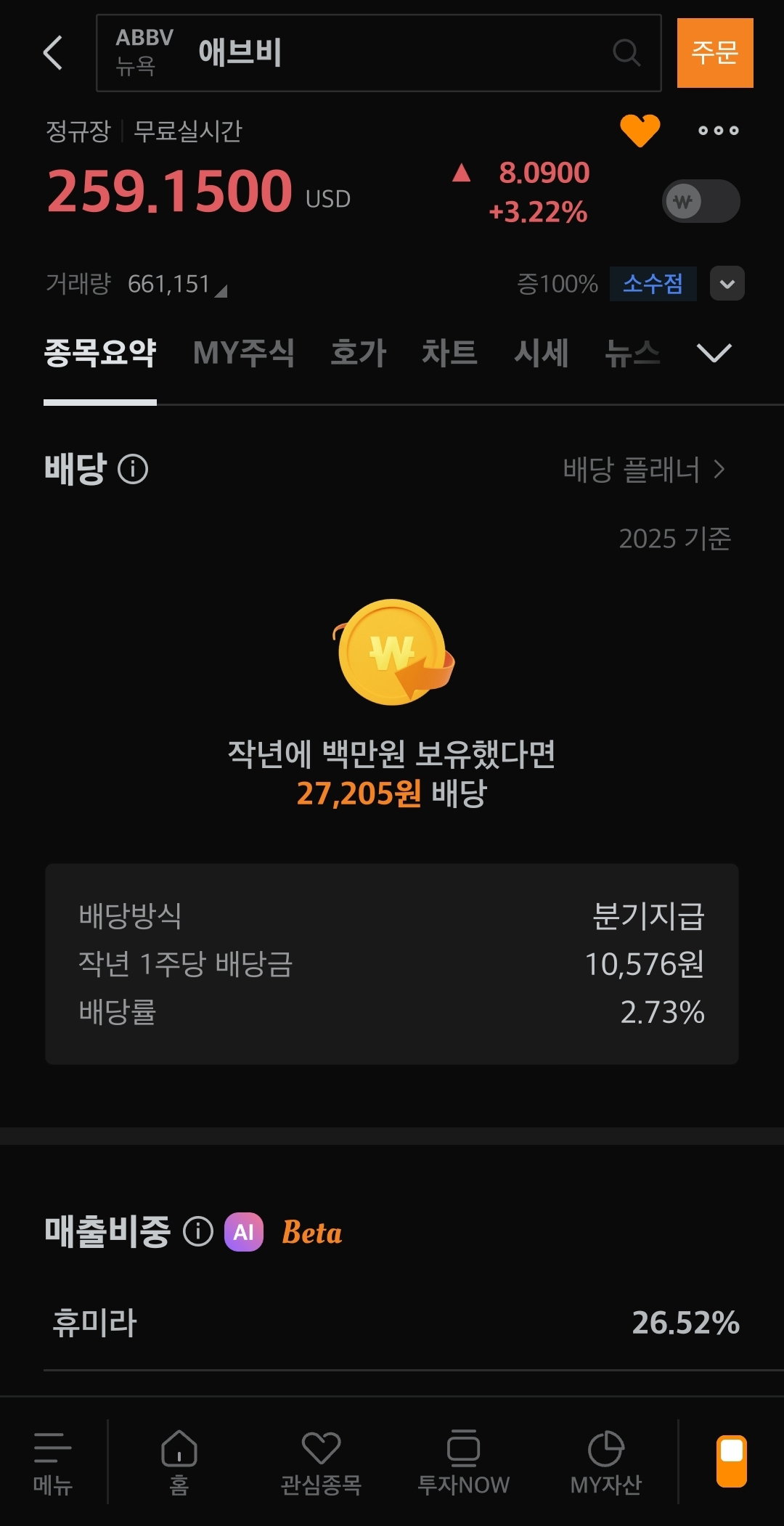The height and width of the screenshot is (1526, 784).
Task: Tap the orange 주문 order button
Action: [715, 53]
